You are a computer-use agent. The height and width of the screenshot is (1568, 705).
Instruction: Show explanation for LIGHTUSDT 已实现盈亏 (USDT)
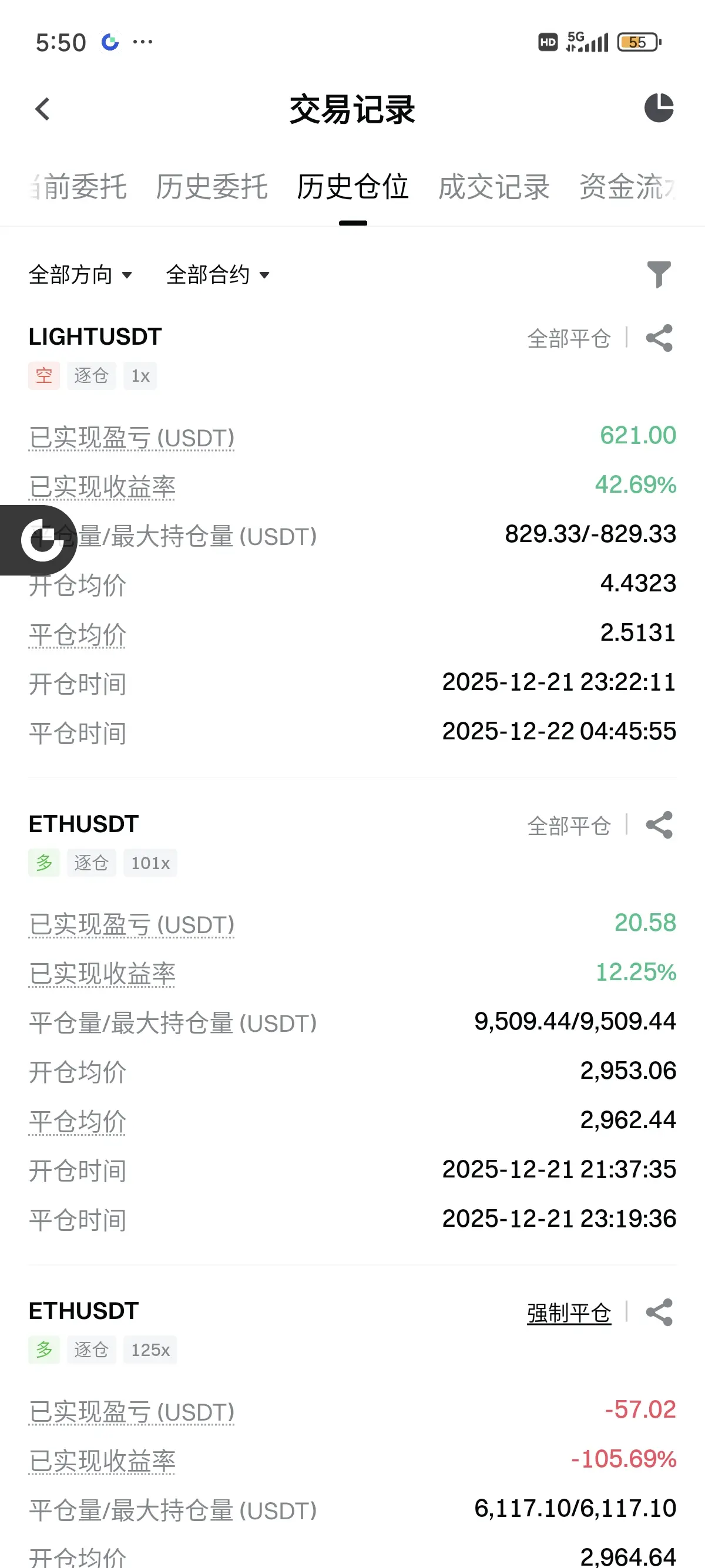point(132,438)
